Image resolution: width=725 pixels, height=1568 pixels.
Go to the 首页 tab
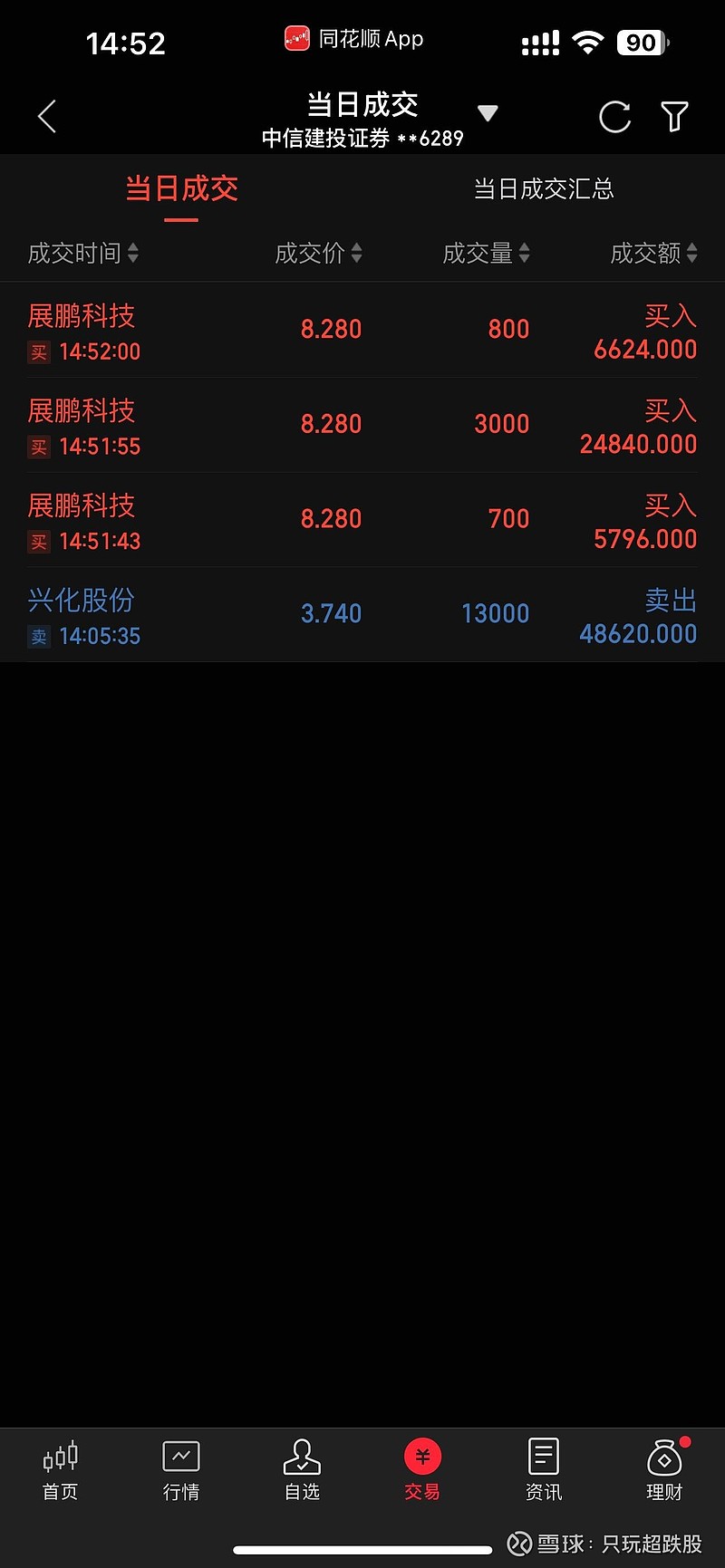(x=61, y=1471)
